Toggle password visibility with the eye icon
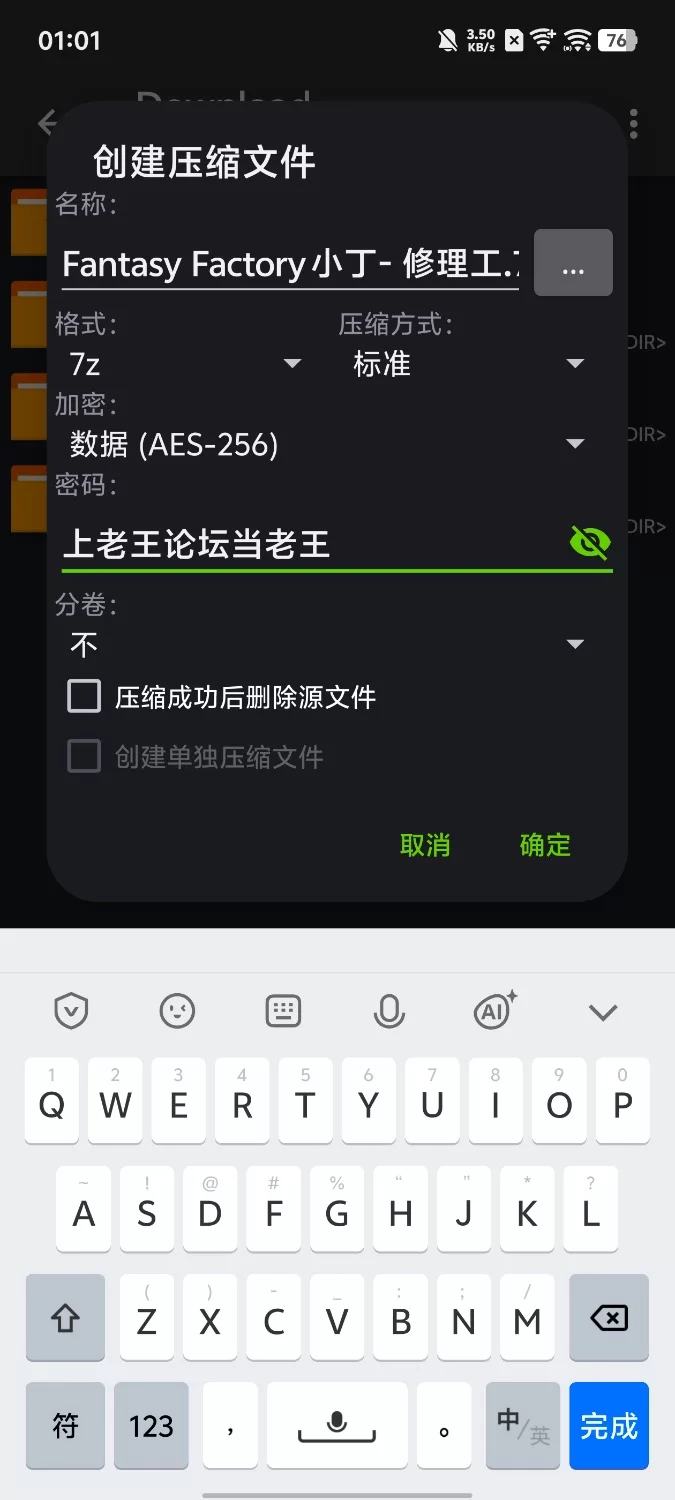The width and height of the screenshot is (675, 1500). (590, 543)
